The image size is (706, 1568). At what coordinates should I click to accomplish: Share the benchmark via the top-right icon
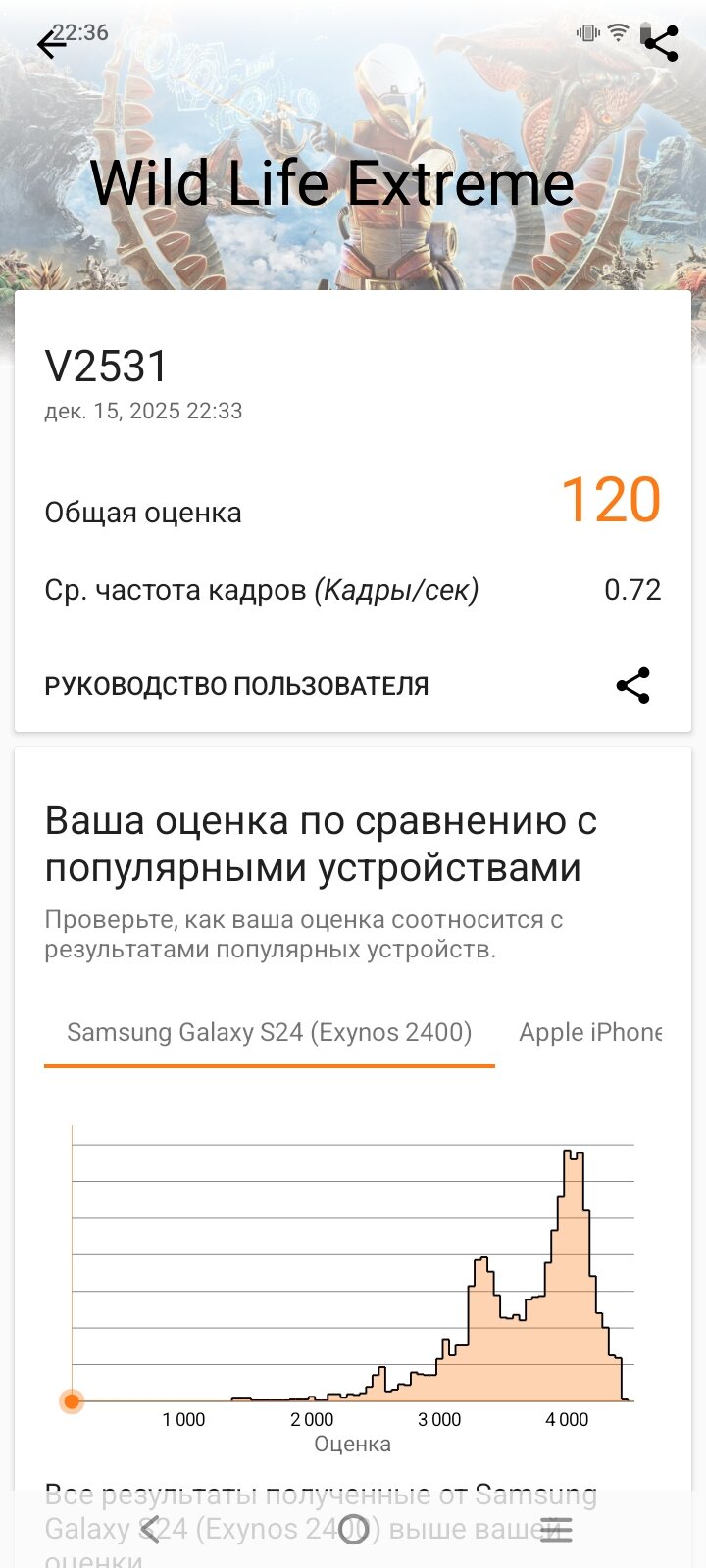tap(661, 44)
